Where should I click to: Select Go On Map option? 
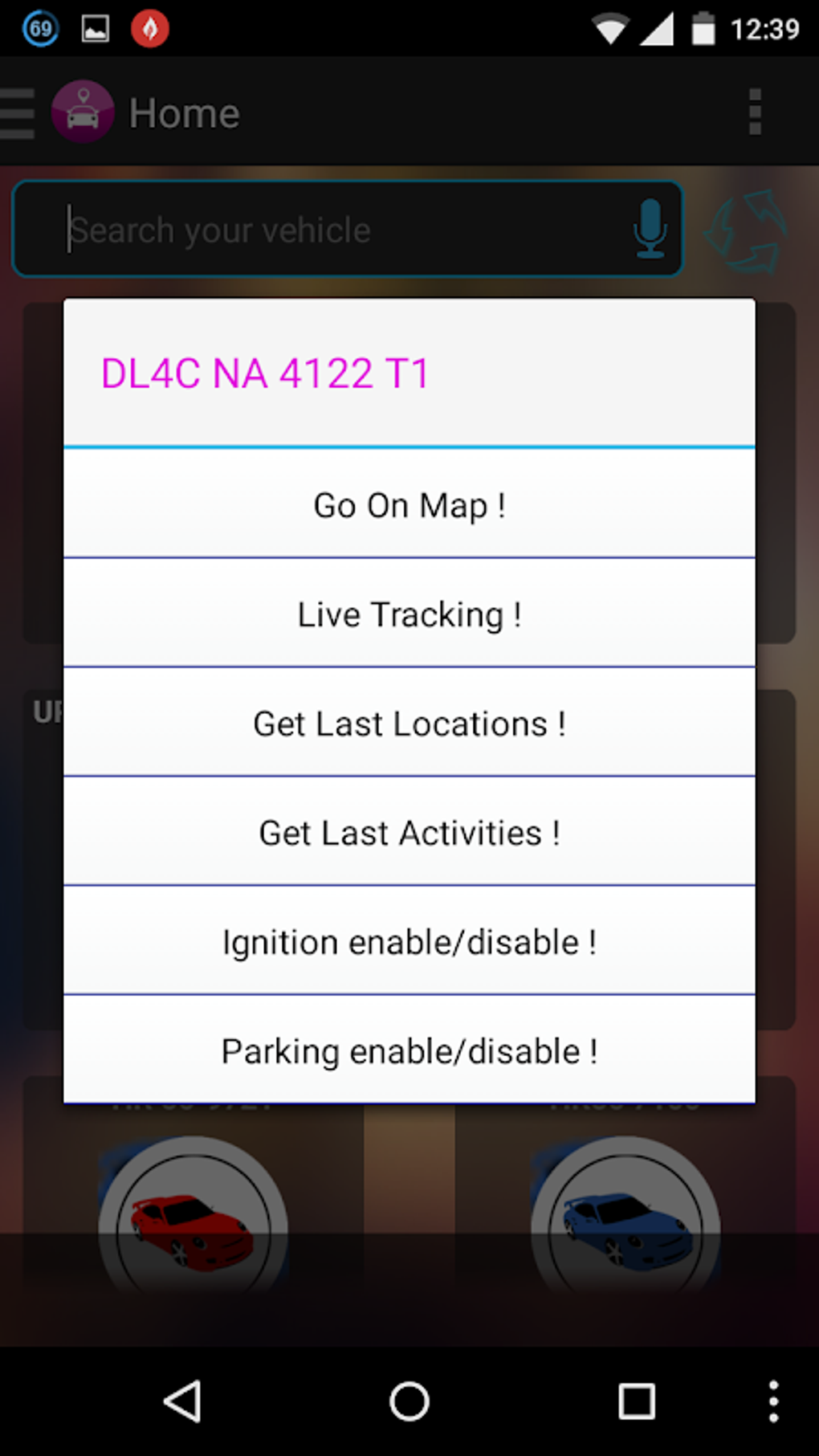pyautogui.click(x=409, y=505)
